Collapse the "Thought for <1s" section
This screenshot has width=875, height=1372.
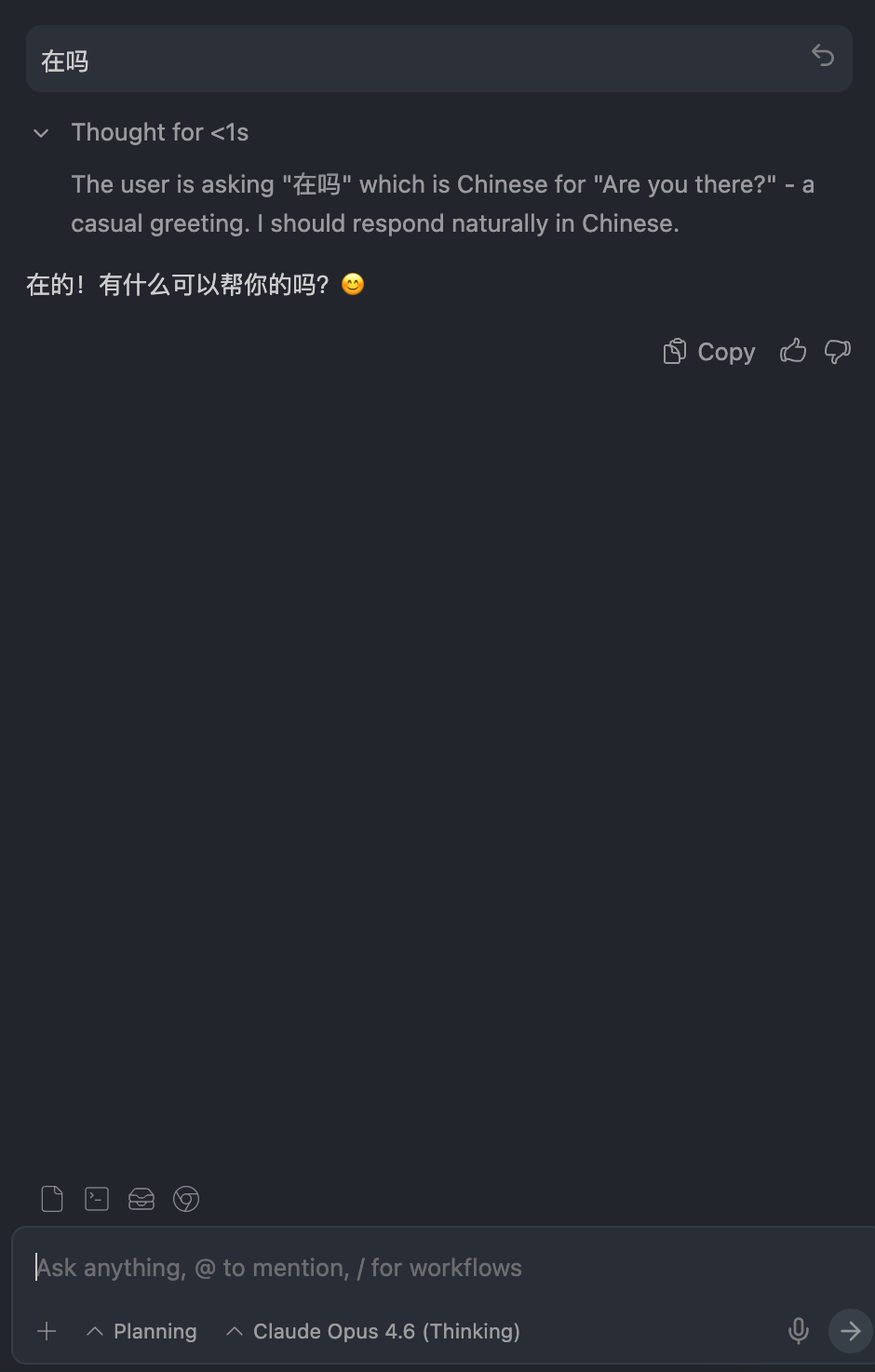(41, 133)
